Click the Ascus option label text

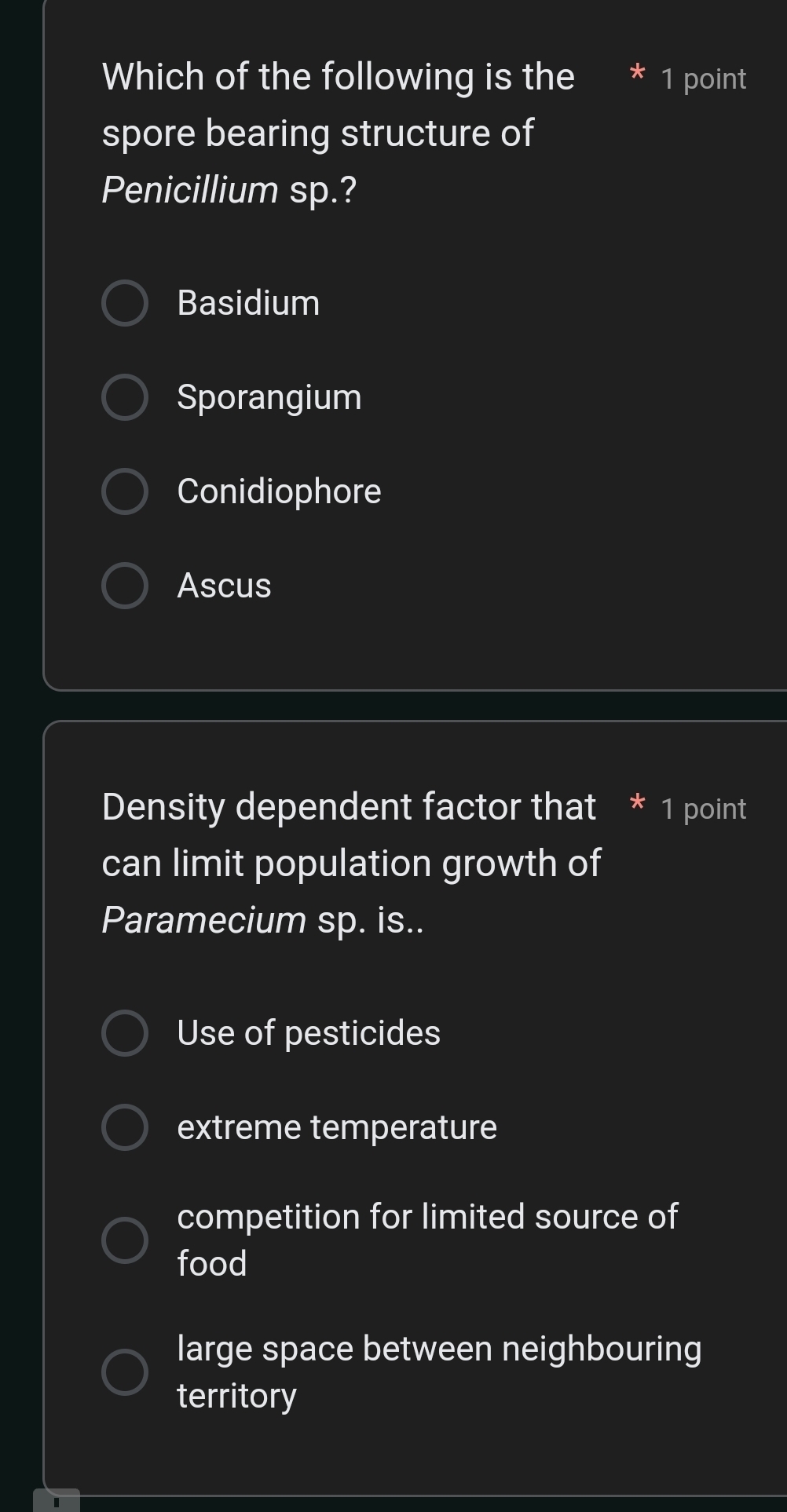pyautogui.click(x=223, y=586)
